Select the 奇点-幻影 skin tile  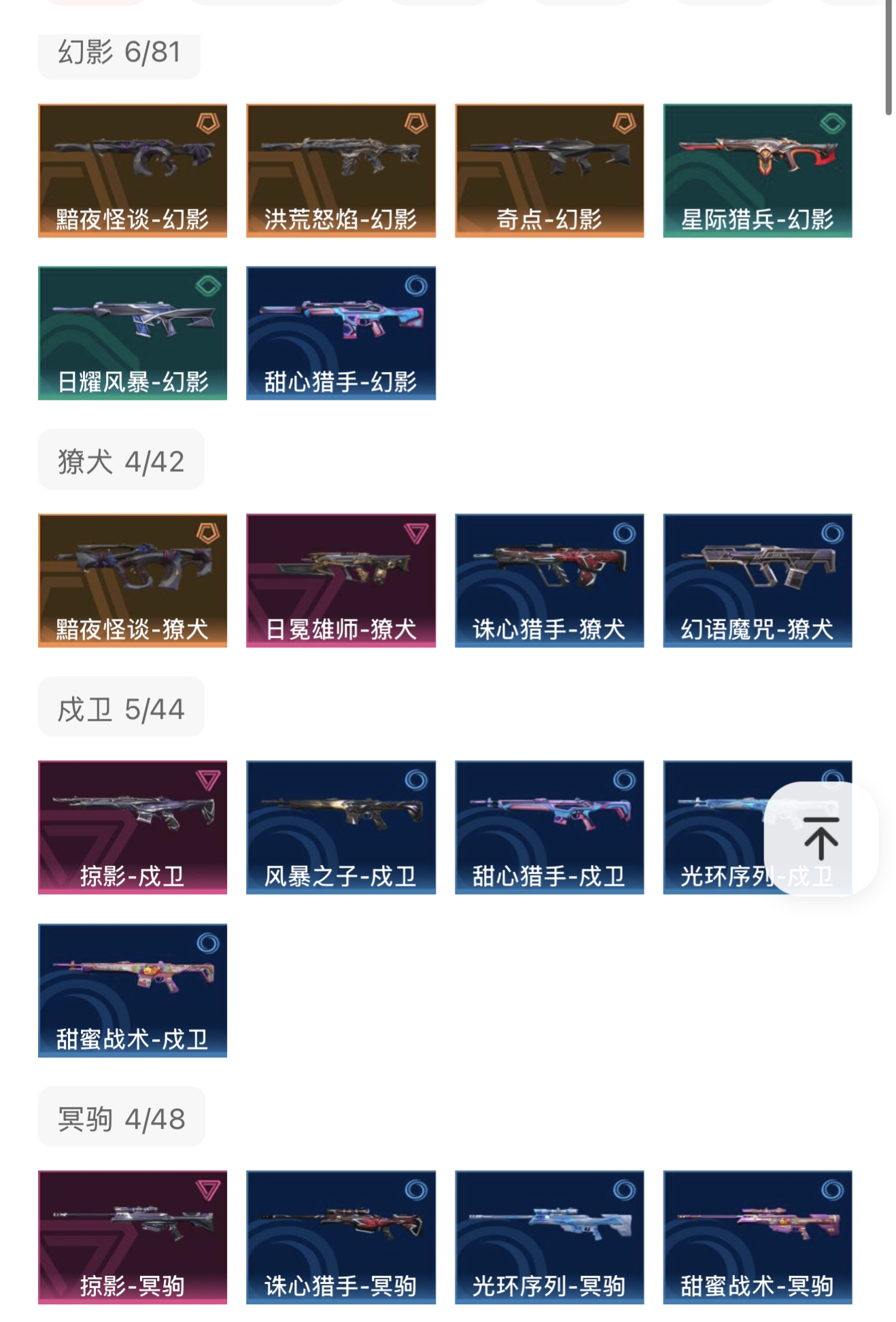[x=549, y=170]
